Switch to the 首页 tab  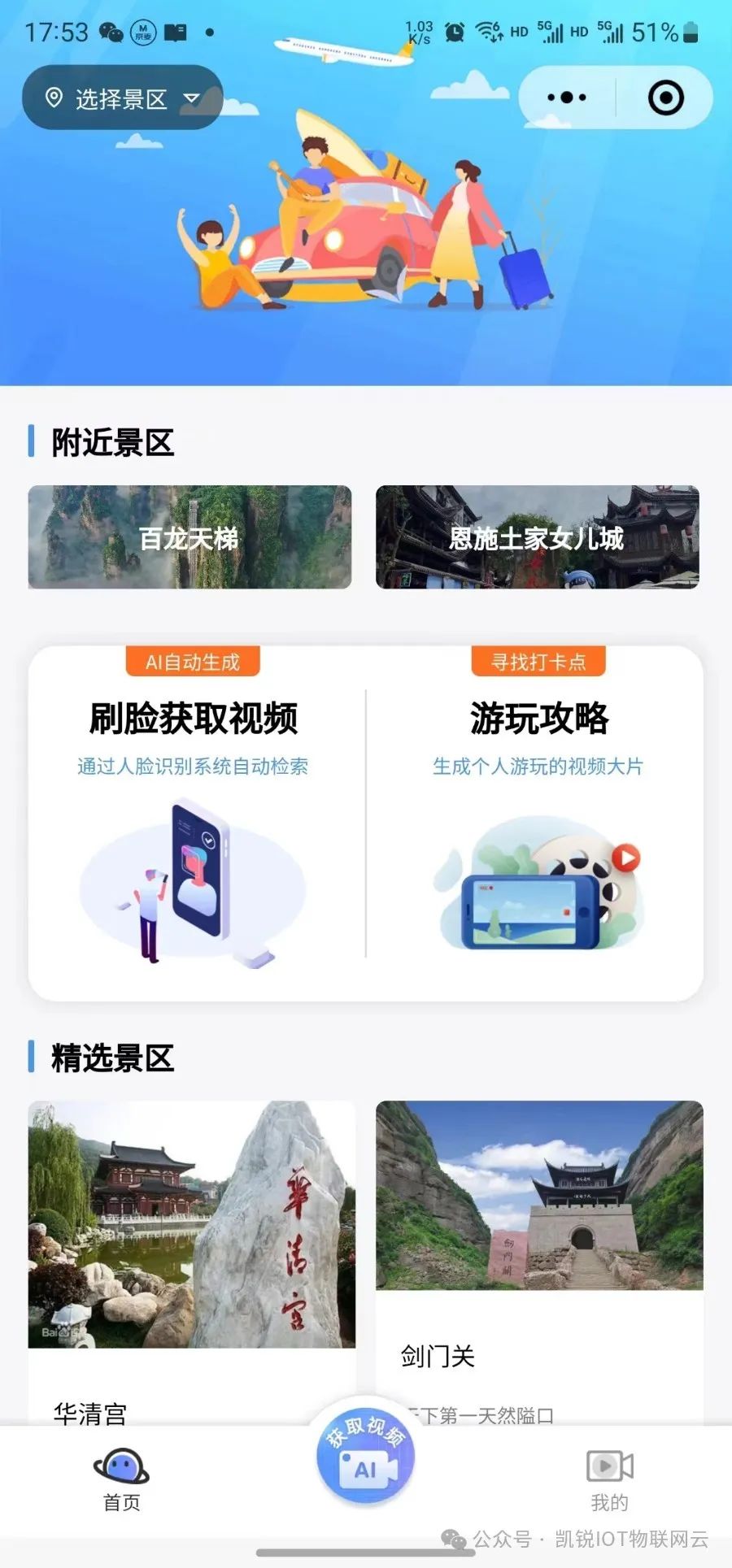[121, 1479]
